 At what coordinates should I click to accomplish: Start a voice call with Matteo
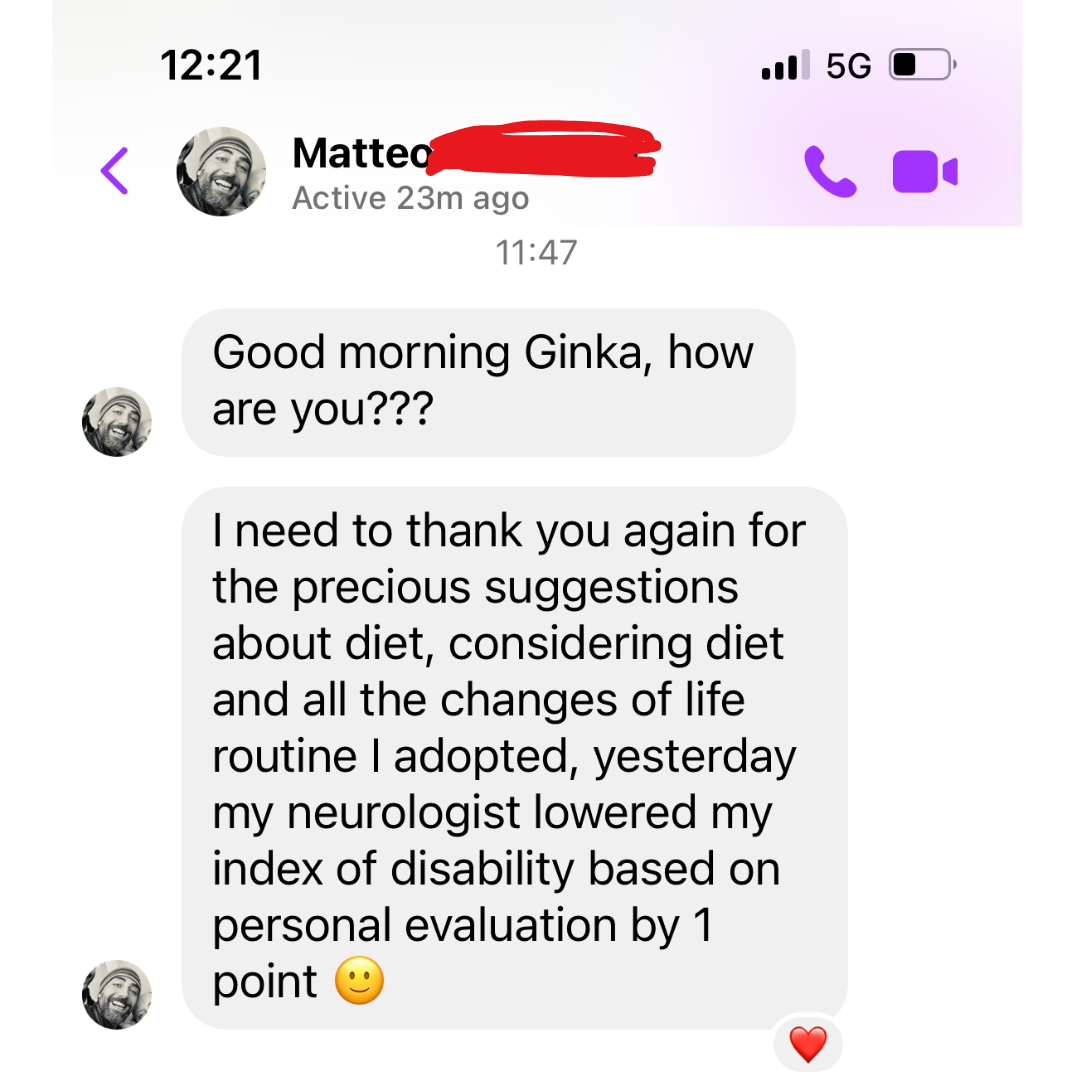point(830,172)
